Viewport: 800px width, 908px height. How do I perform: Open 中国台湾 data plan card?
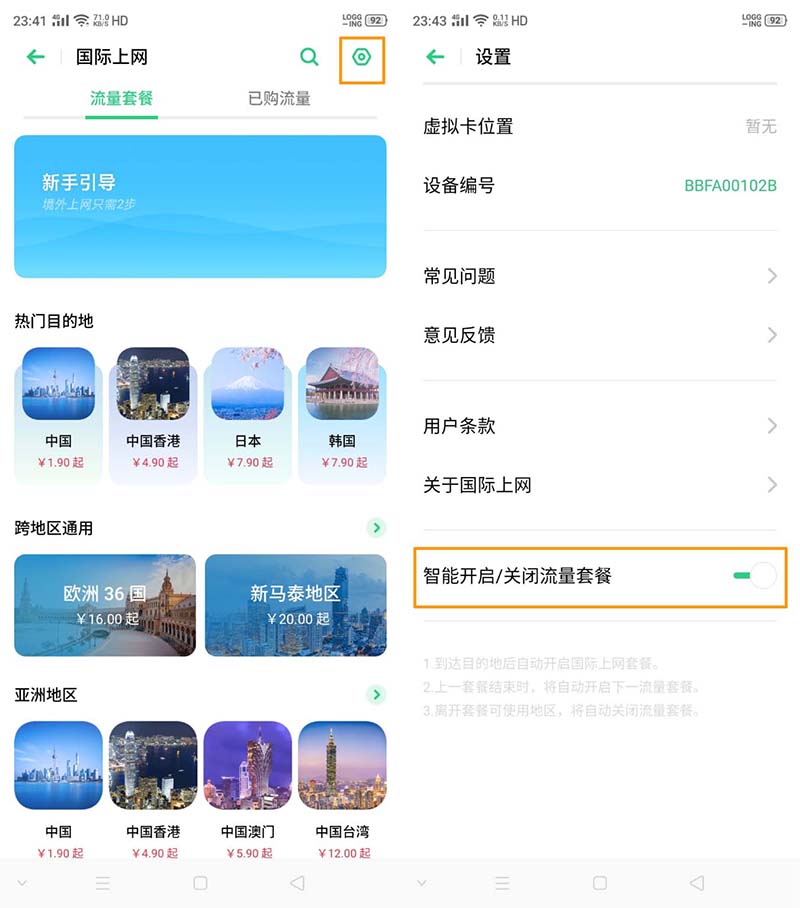[342, 790]
